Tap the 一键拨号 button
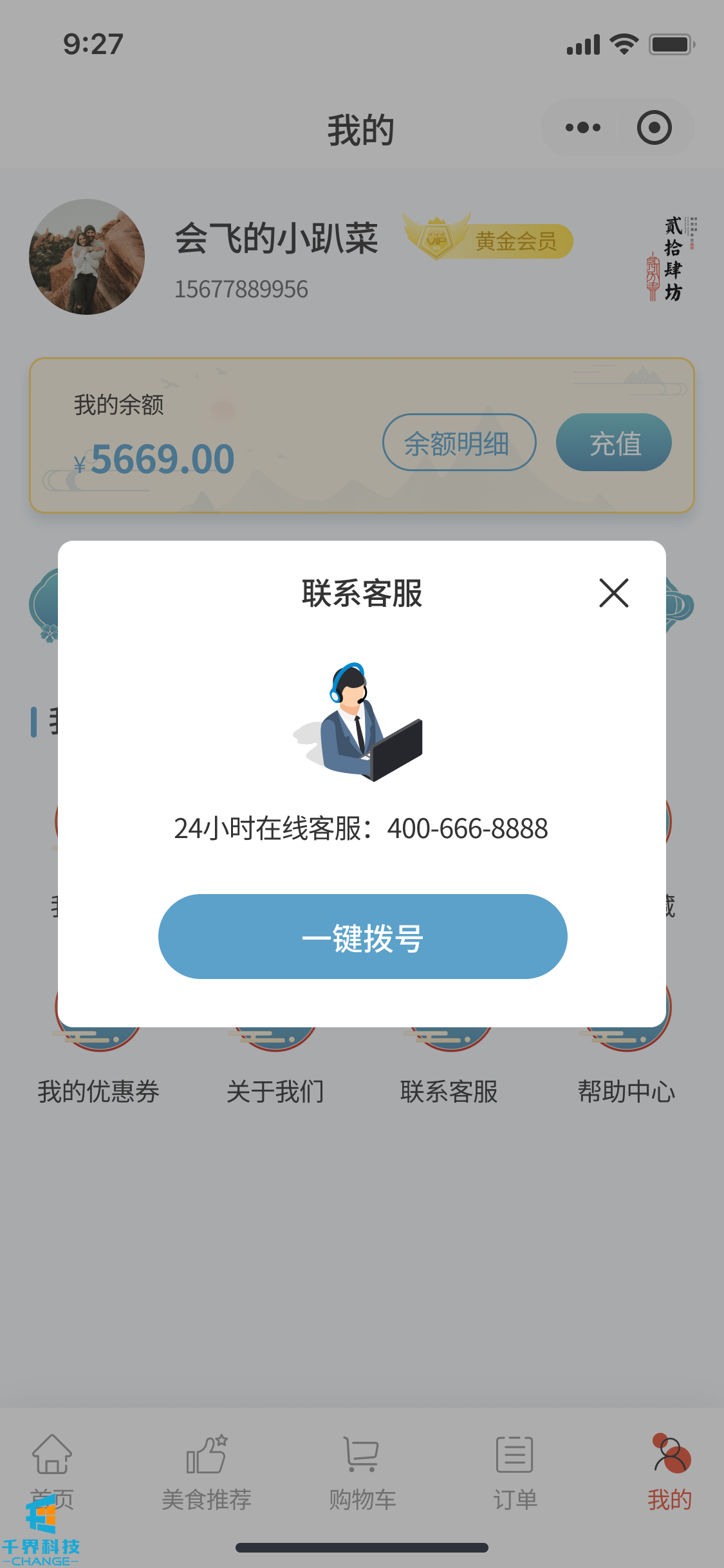Screen dimensions: 724x1568 [x=362, y=937]
